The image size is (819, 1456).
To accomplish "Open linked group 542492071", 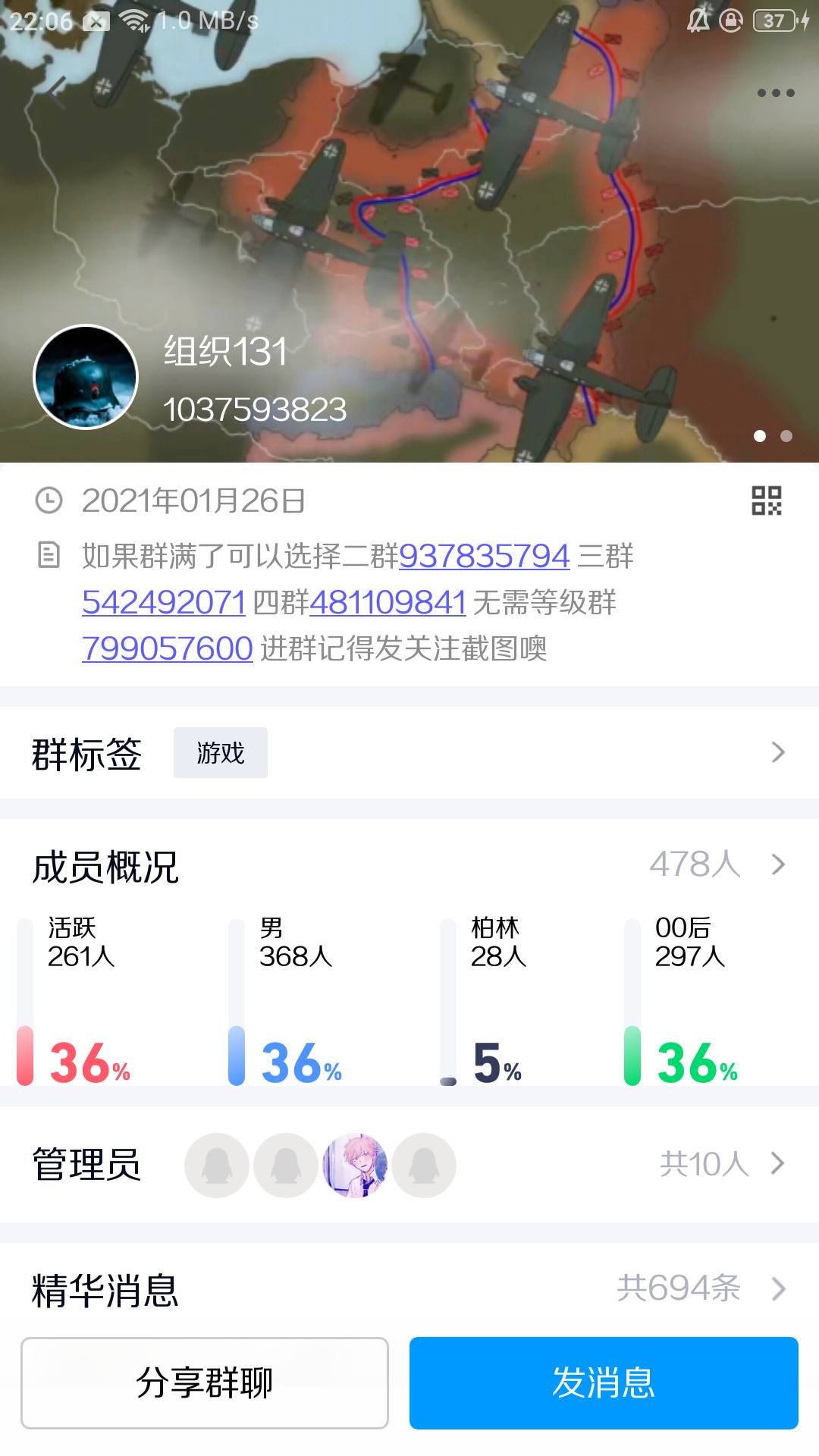I will click(x=164, y=603).
